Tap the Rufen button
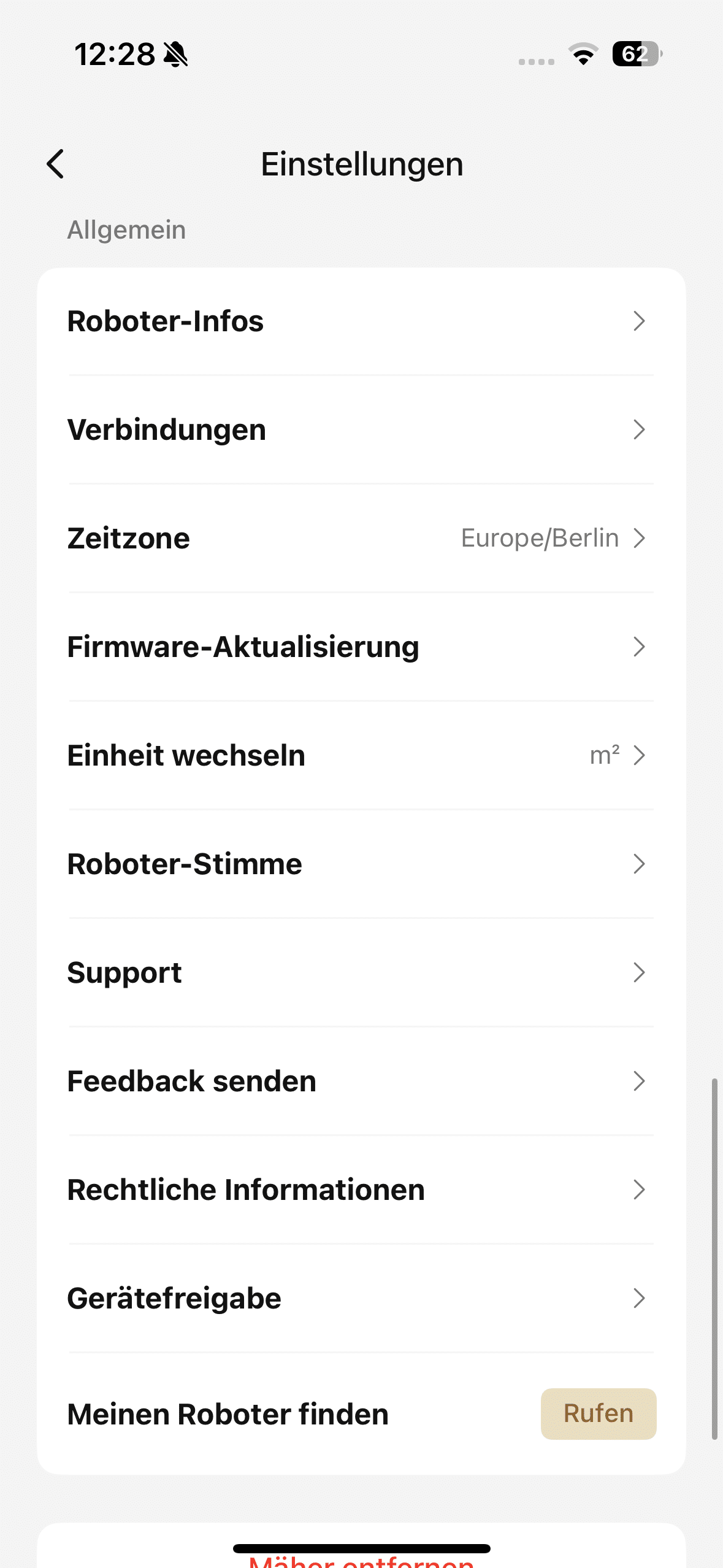This screenshot has height=1568, width=723. pyautogui.click(x=598, y=1413)
